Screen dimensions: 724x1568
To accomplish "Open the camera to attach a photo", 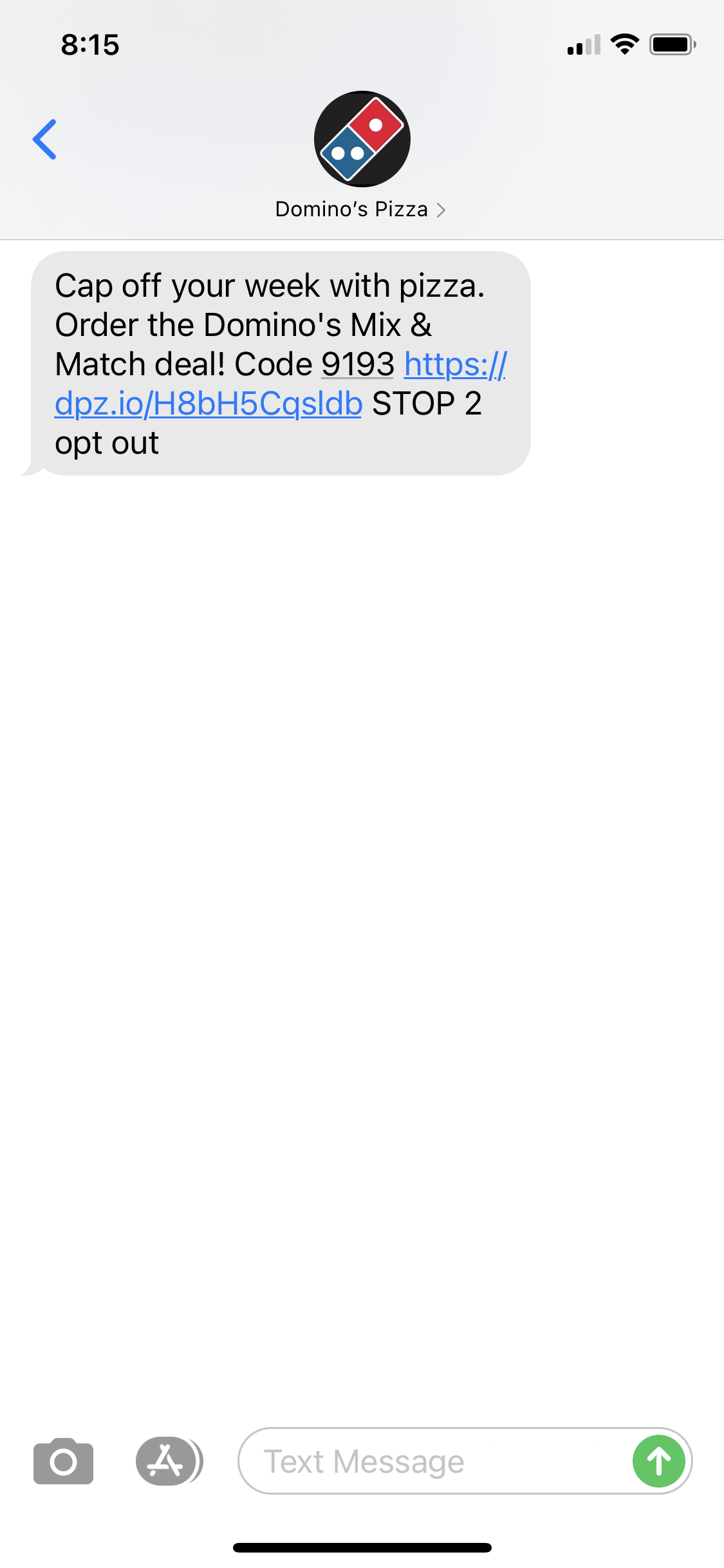I will pyautogui.click(x=63, y=1461).
